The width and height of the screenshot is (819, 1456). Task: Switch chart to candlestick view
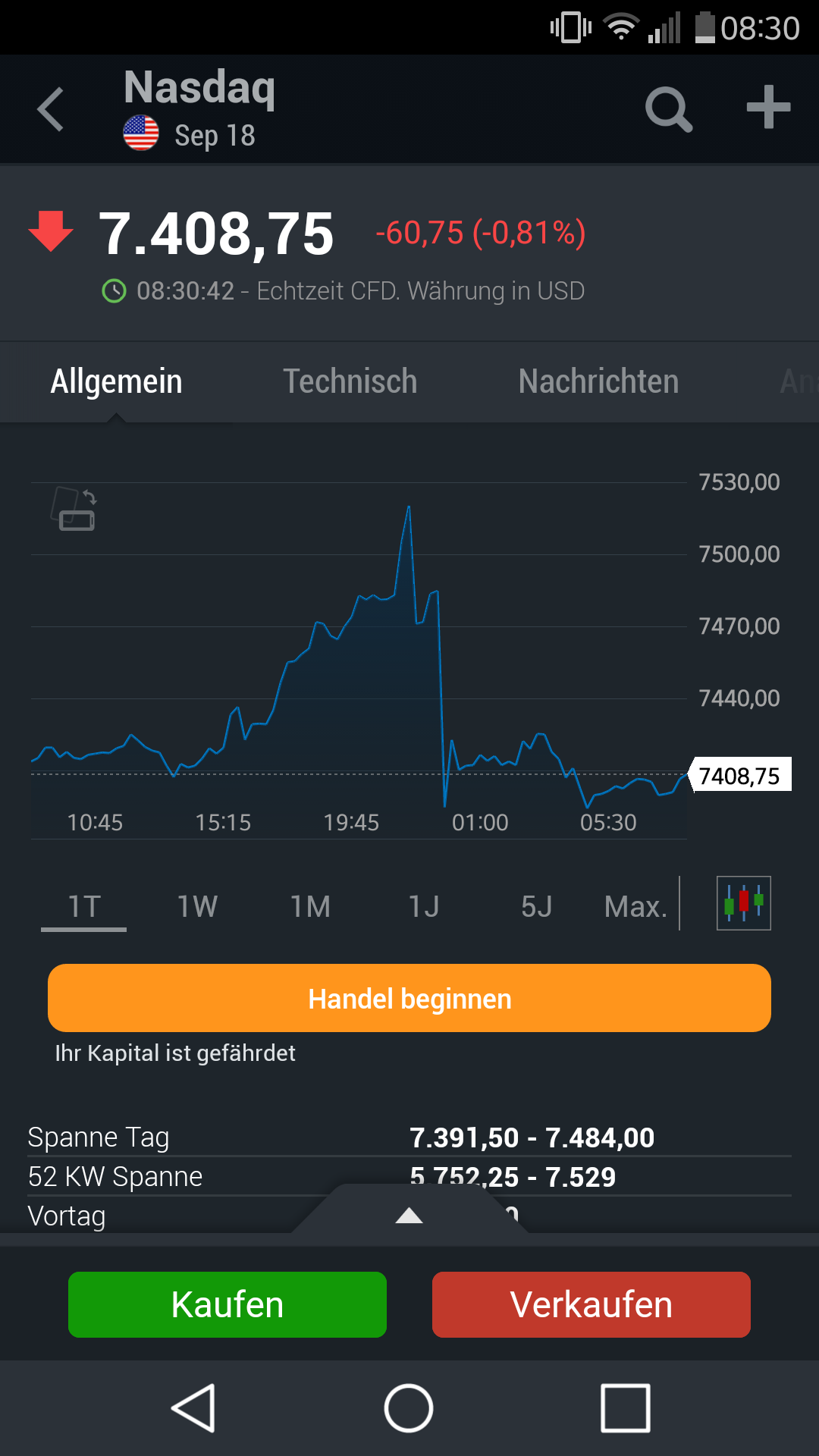[742, 903]
